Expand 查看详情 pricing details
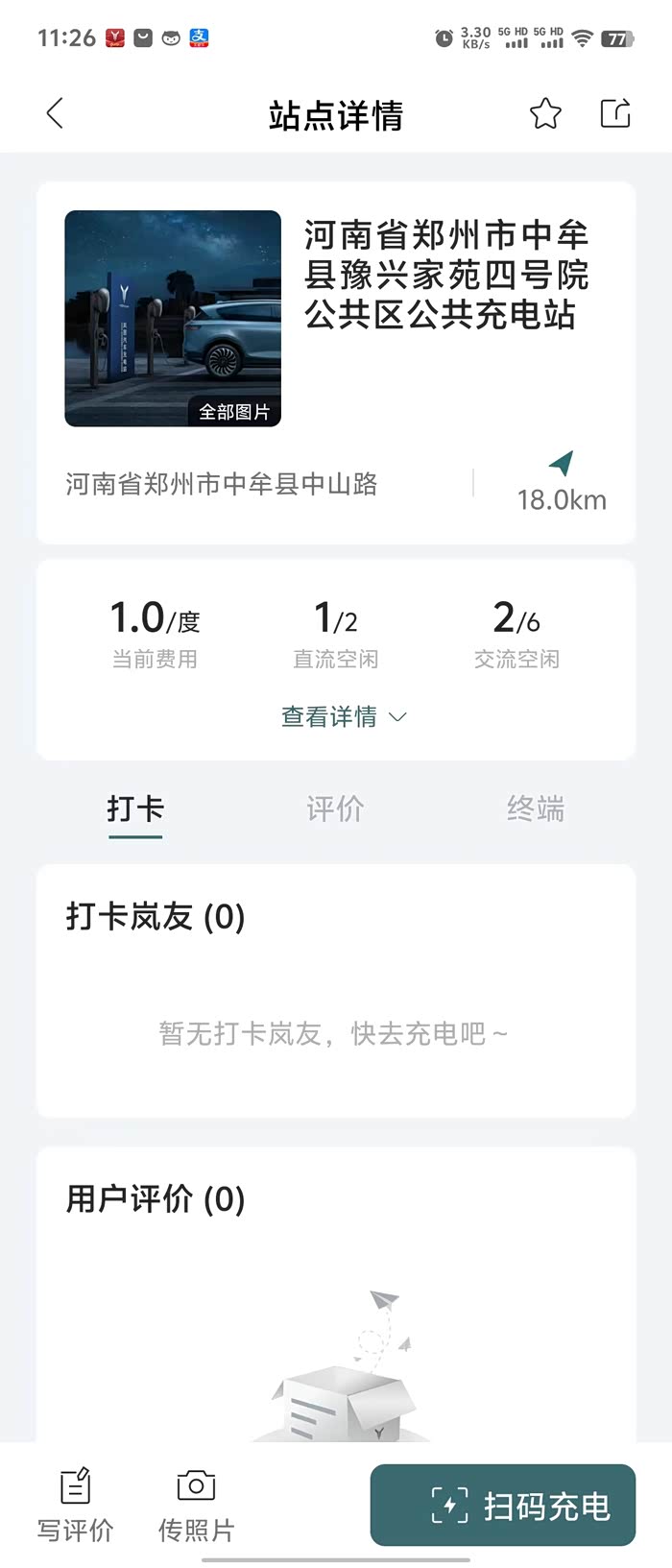The width and height of the screenshot is (672, 1568). click(343, 716)
